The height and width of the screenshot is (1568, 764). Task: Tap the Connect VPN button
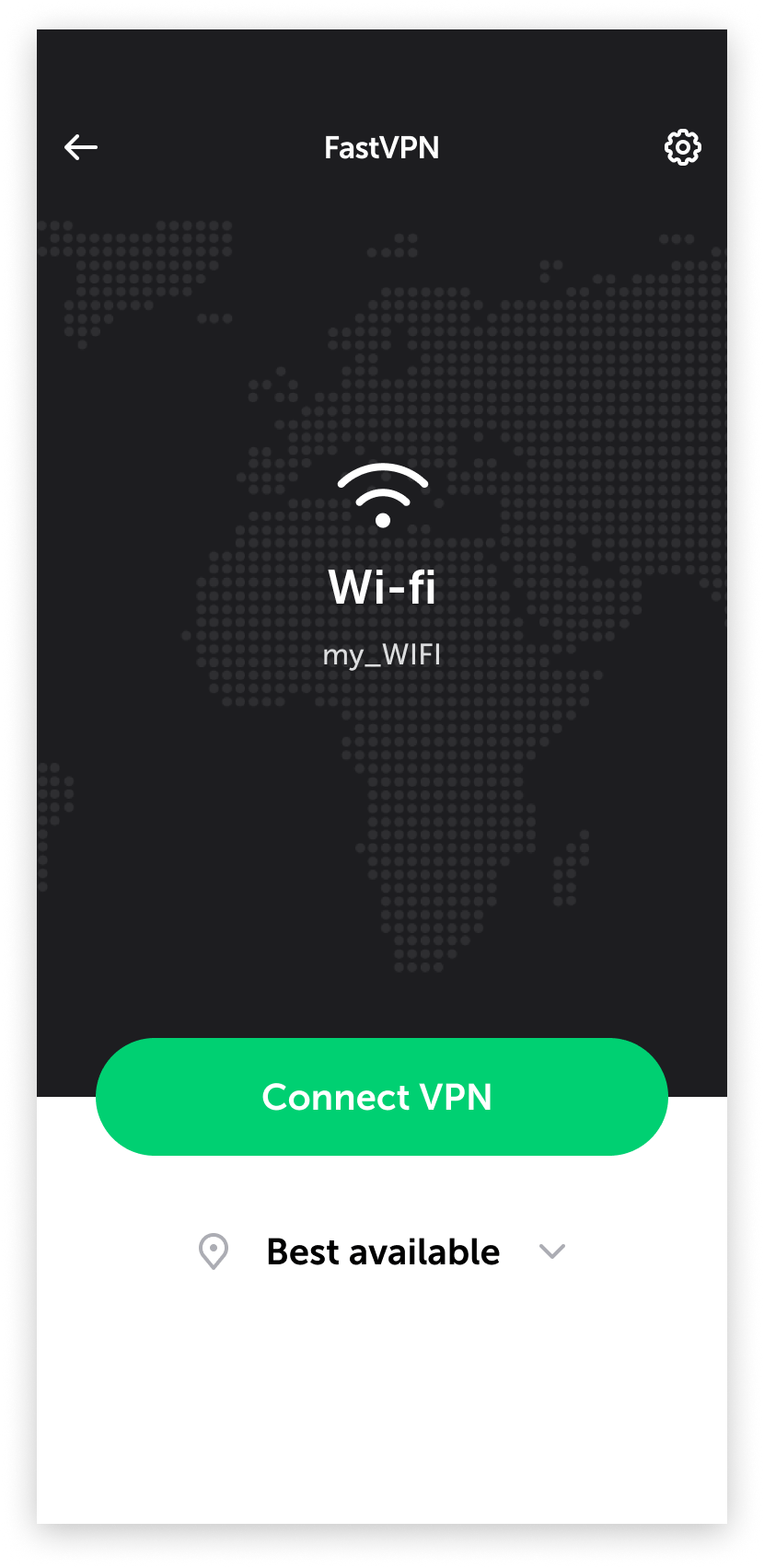click(x=381, y=1097)
